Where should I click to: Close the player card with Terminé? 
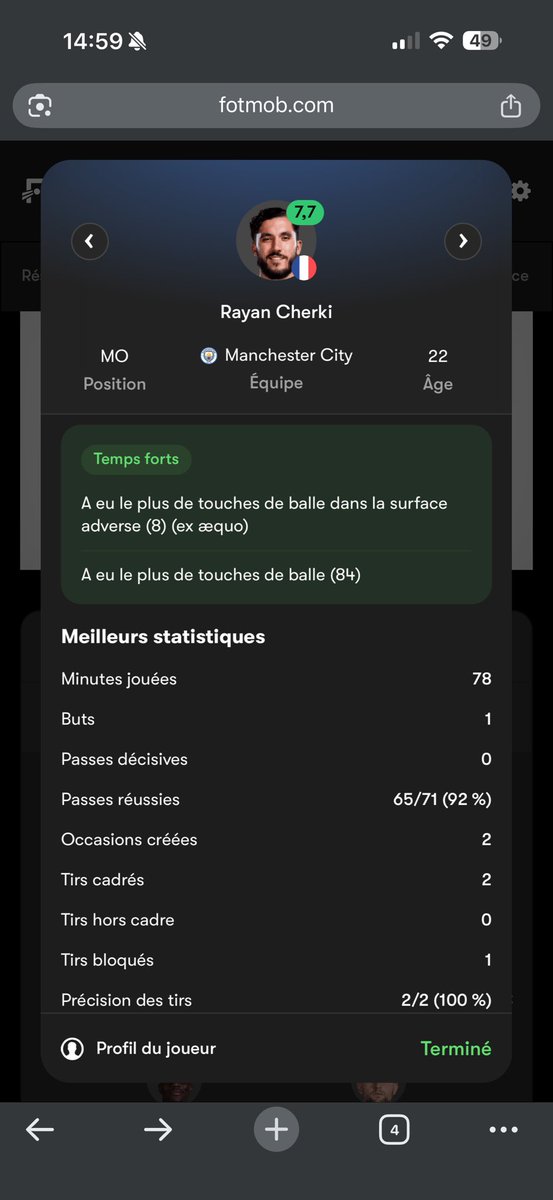tap(456, 1049)
